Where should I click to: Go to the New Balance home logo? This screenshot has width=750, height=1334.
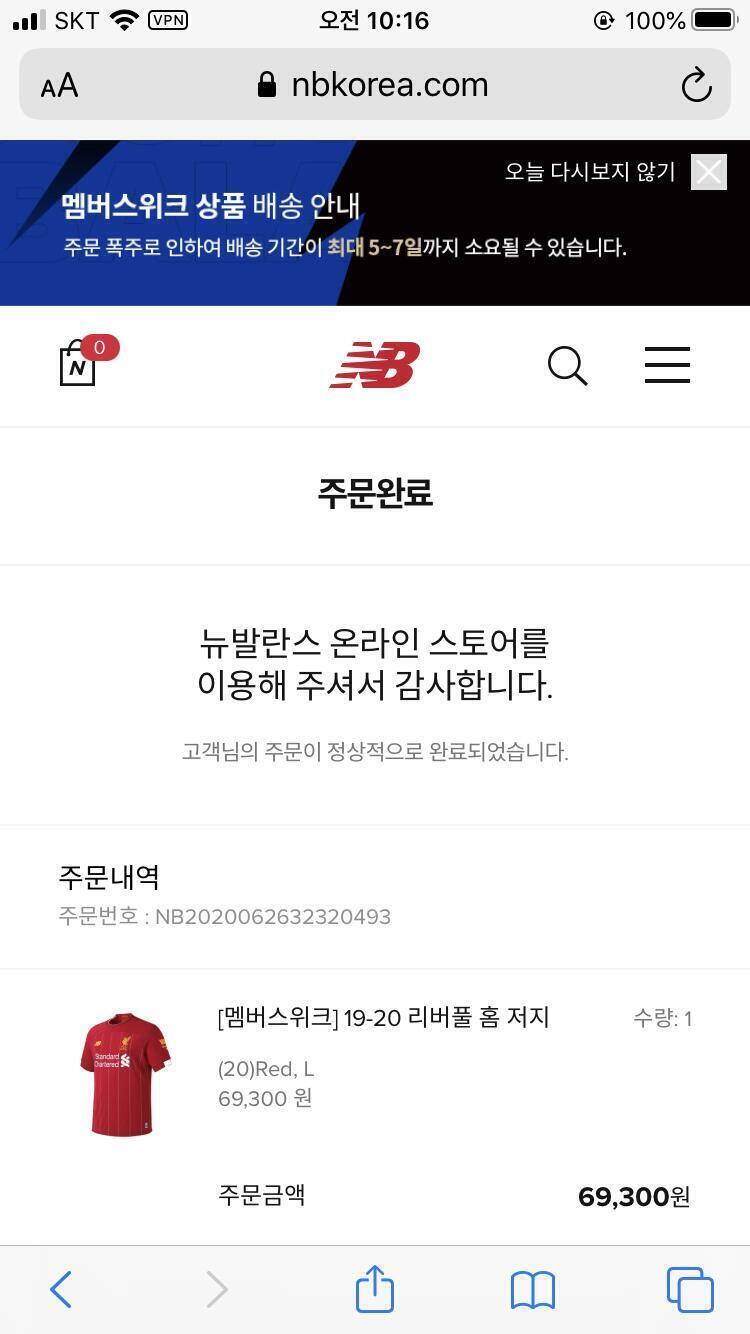375,365
